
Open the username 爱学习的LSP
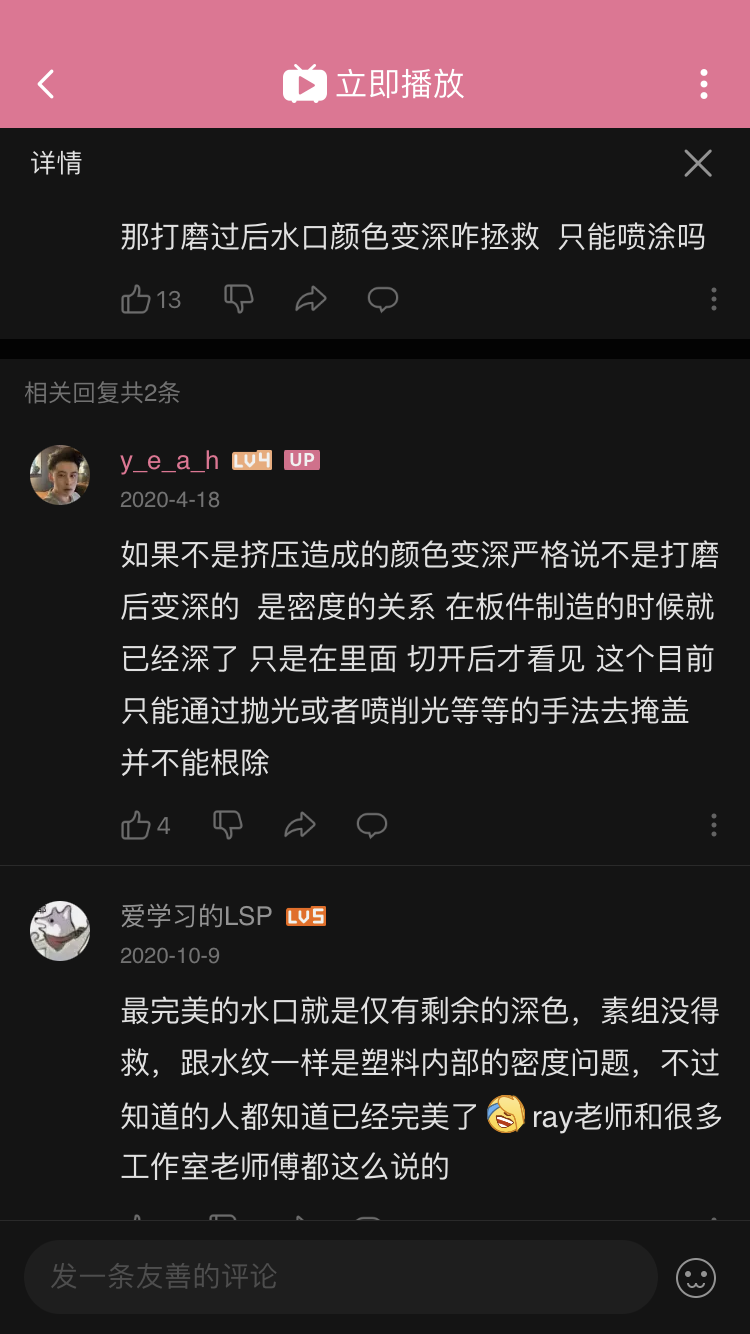[196, 916]
